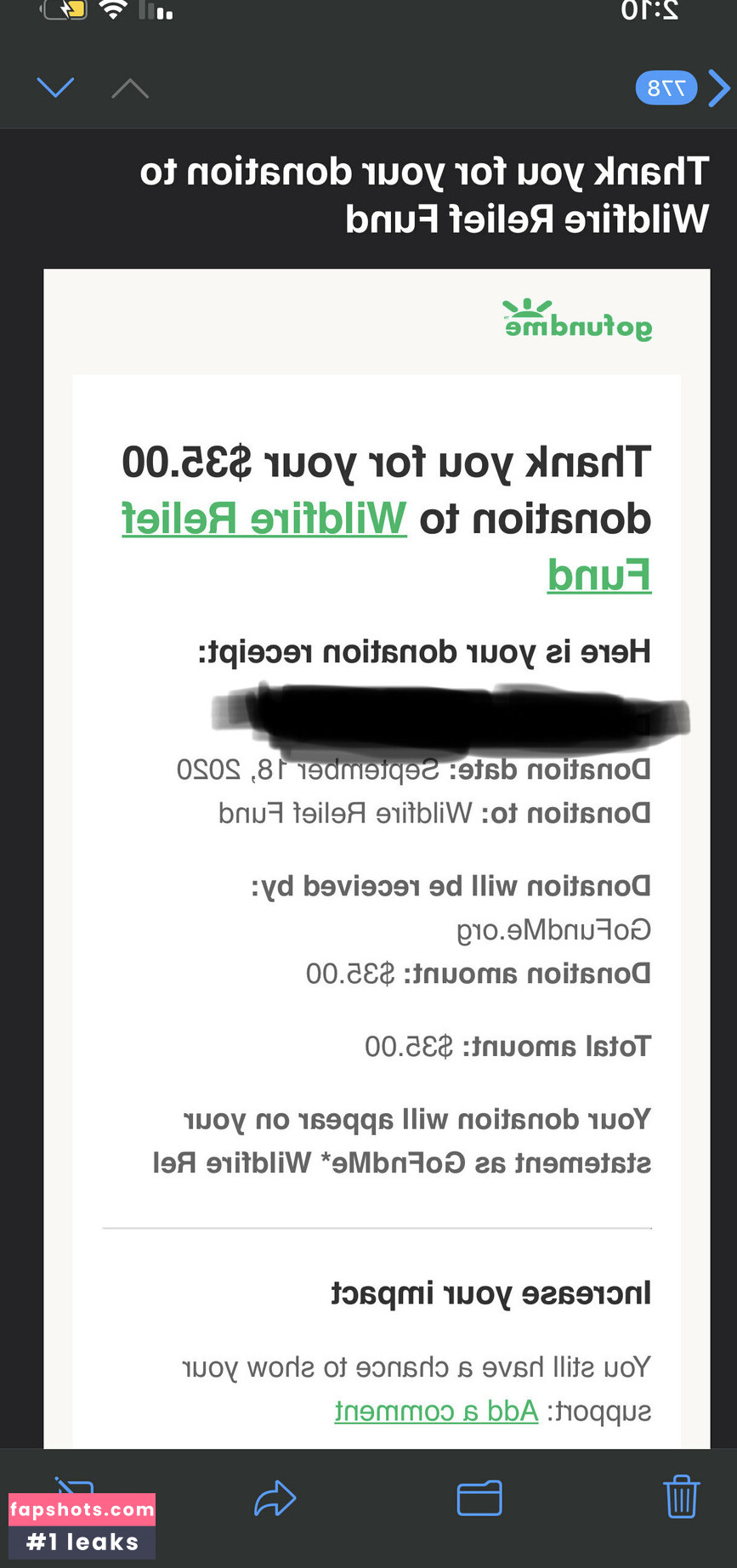Delete this email with the trash icon

[681, 1497]
